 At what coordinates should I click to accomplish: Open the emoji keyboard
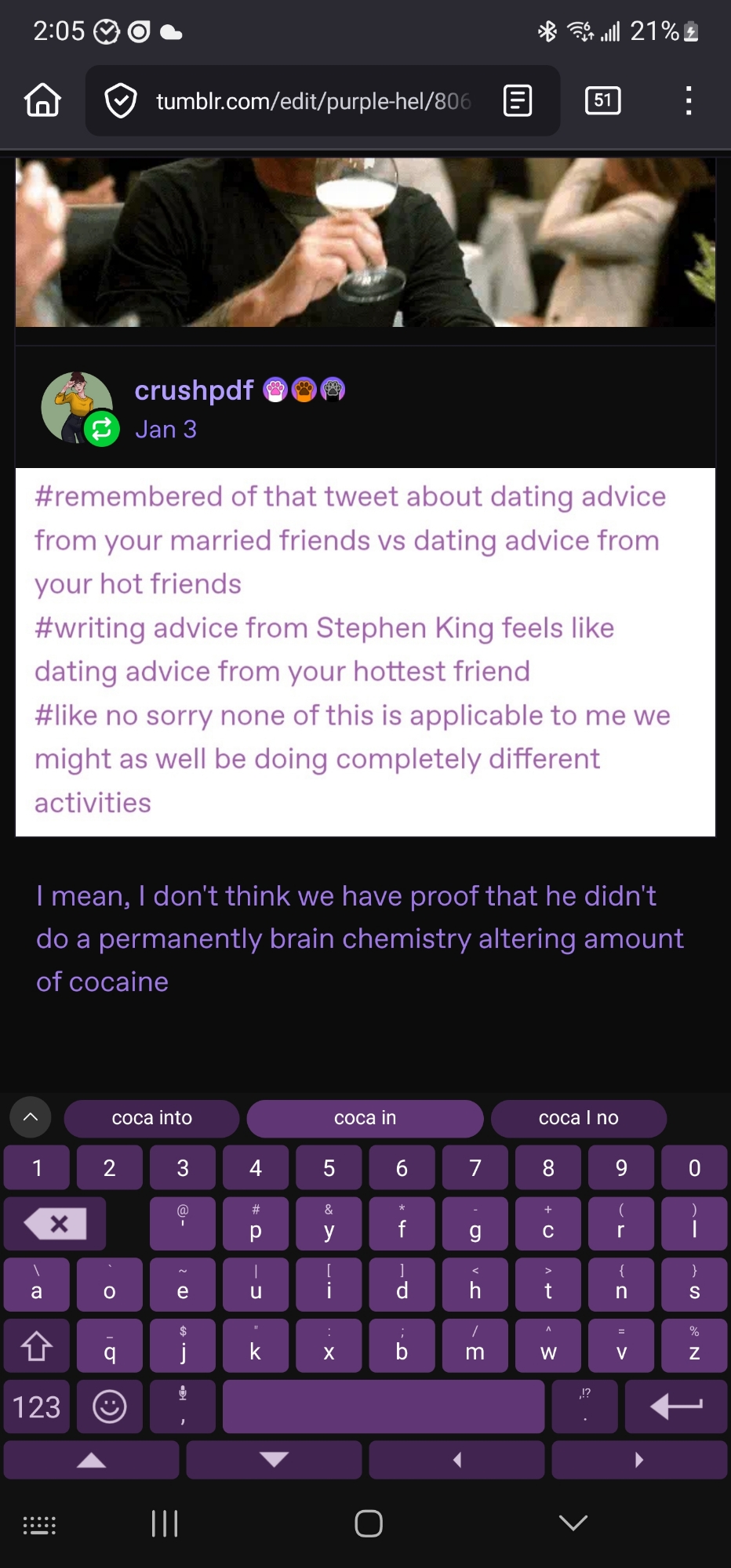click(x=110, y=1407)
